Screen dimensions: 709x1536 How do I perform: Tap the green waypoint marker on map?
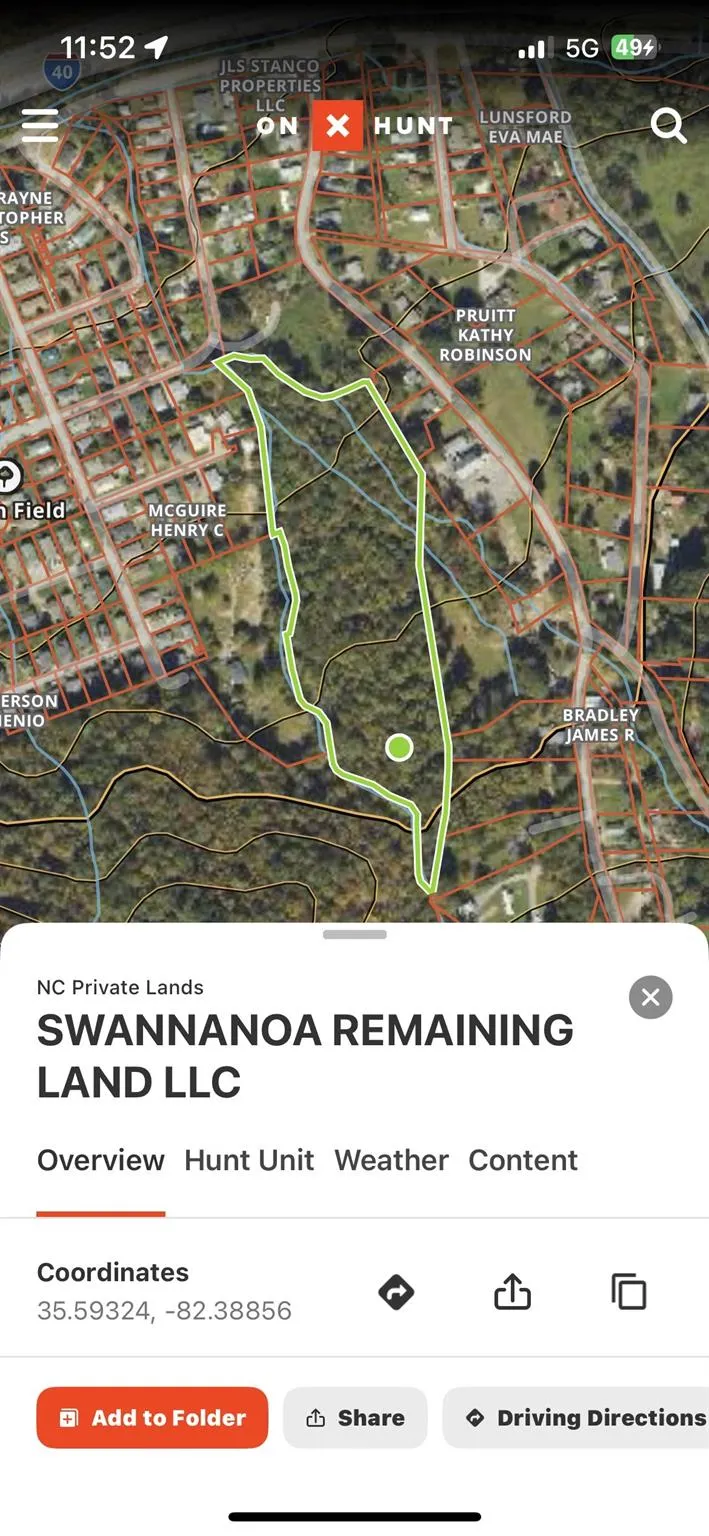(x=399, y=747)
